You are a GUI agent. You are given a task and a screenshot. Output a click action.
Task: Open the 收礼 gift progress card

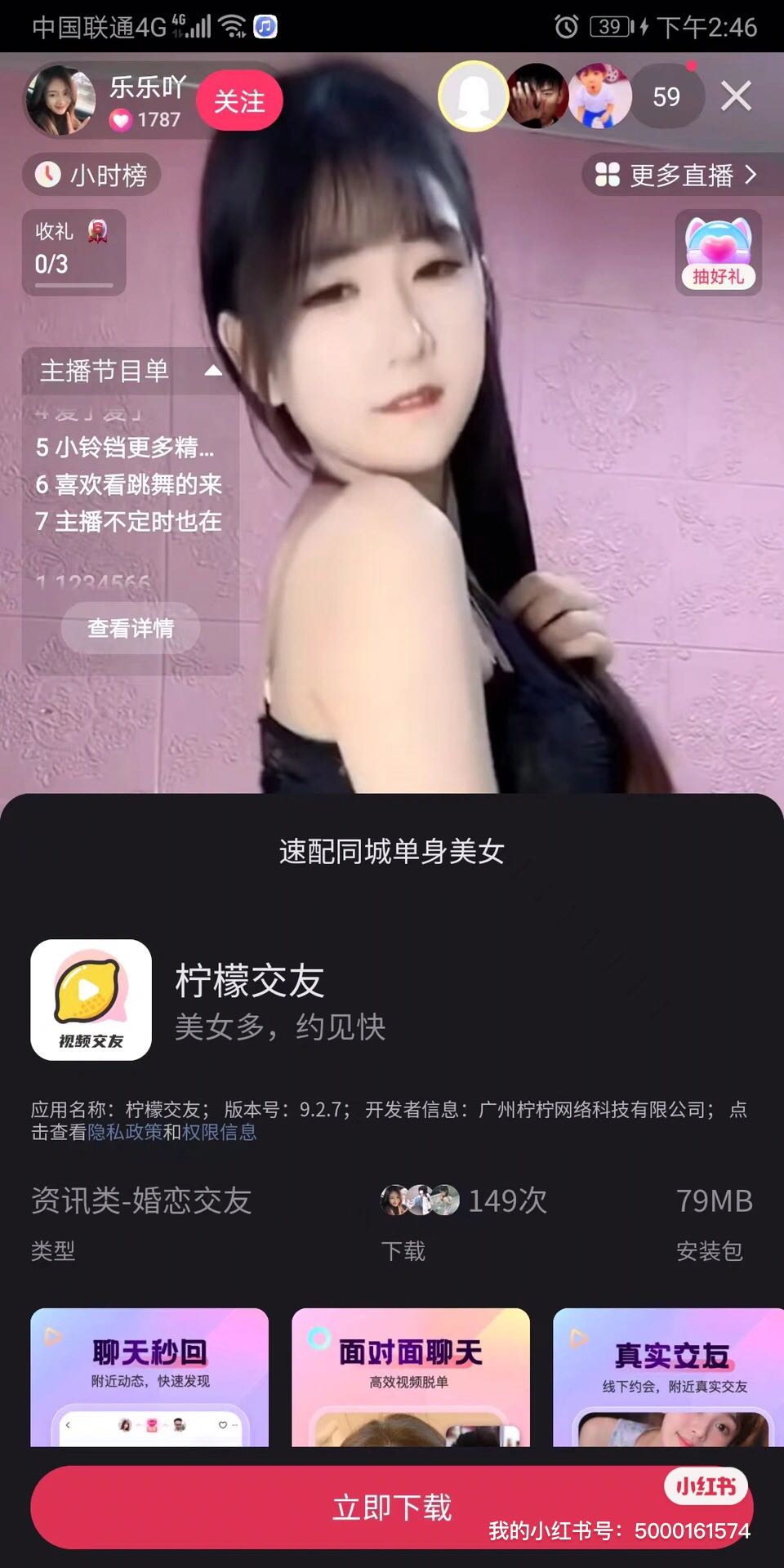[73, 252]
